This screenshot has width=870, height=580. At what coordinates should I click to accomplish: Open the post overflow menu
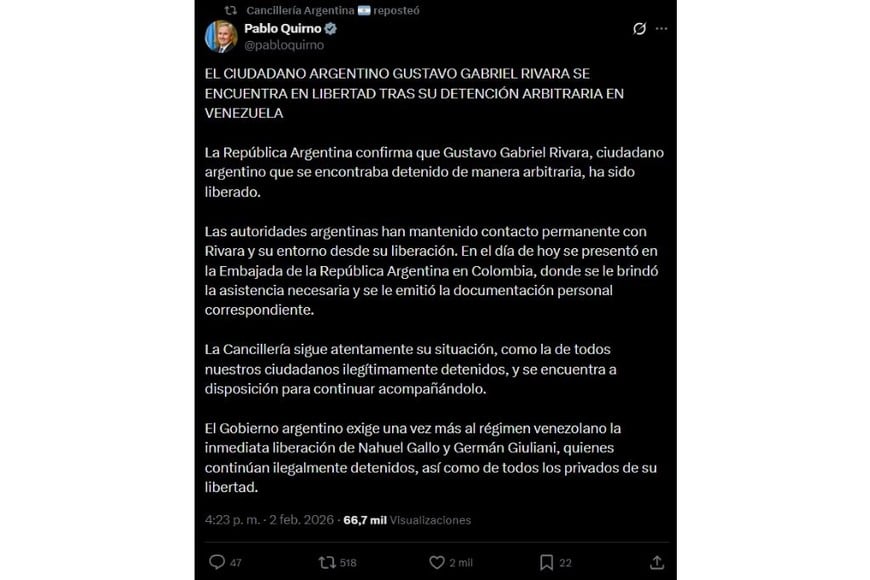pyautogui.click(x=661, y=29)
